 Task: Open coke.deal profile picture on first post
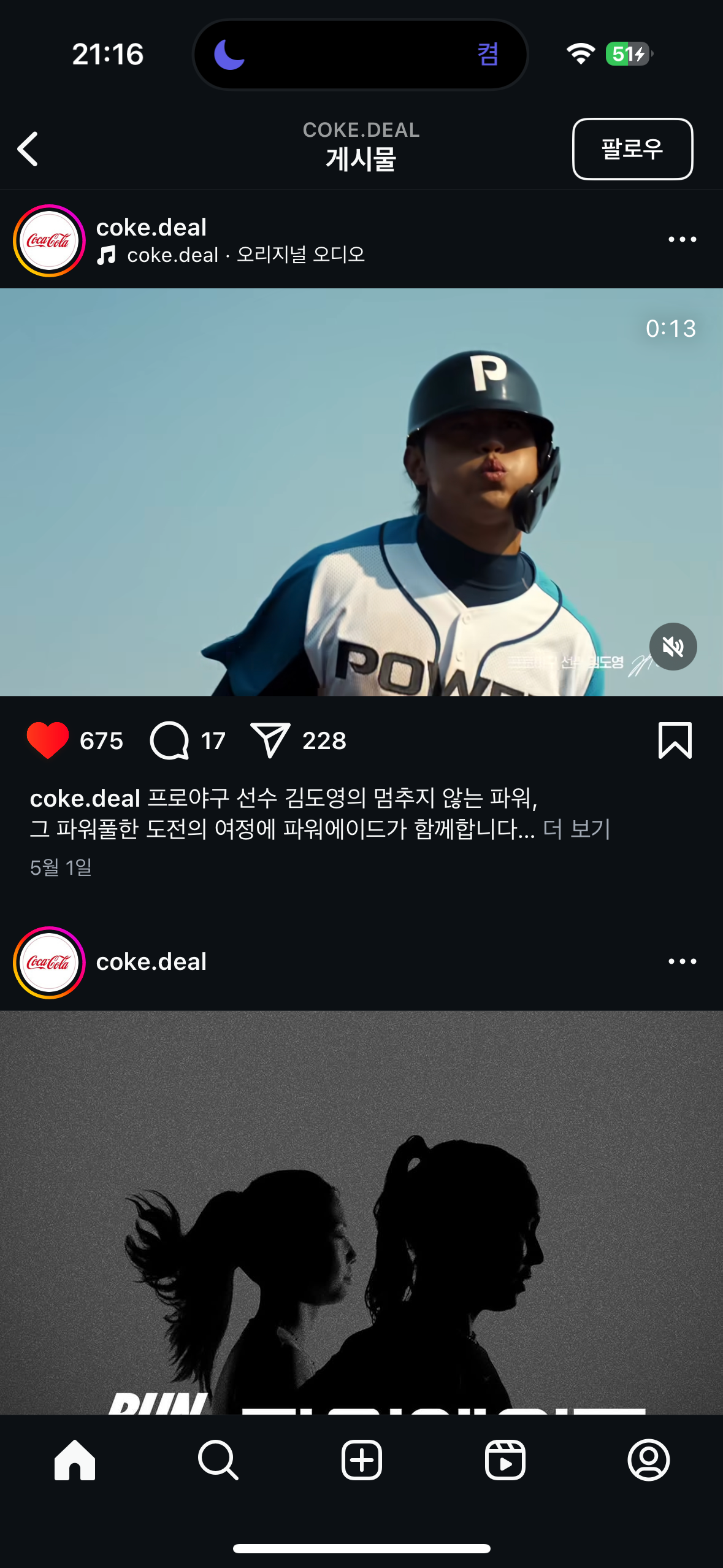(49, 240)
